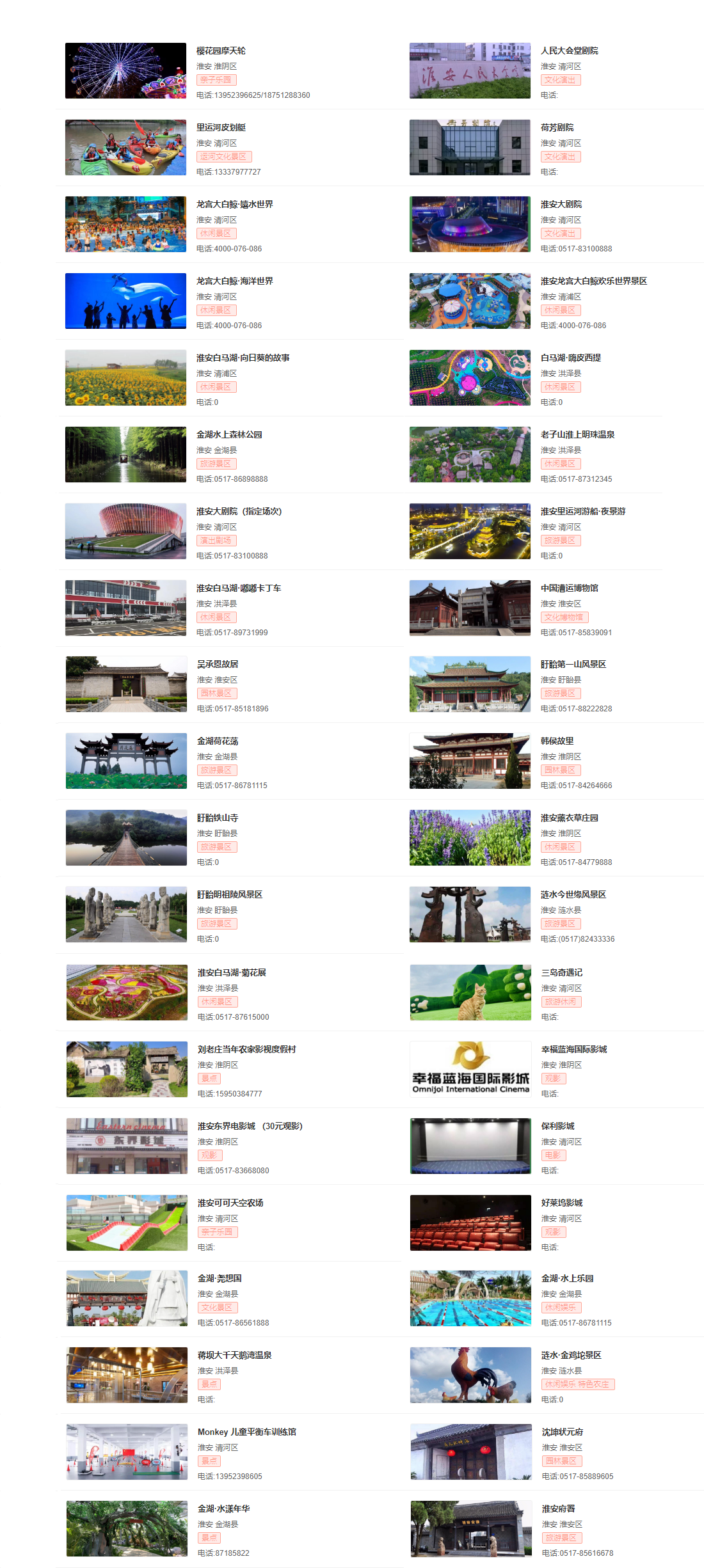Viewport: 704px width, 1568px height.
Task: View 淮安可可天空农场 listing
Action: coord(230,1203)
